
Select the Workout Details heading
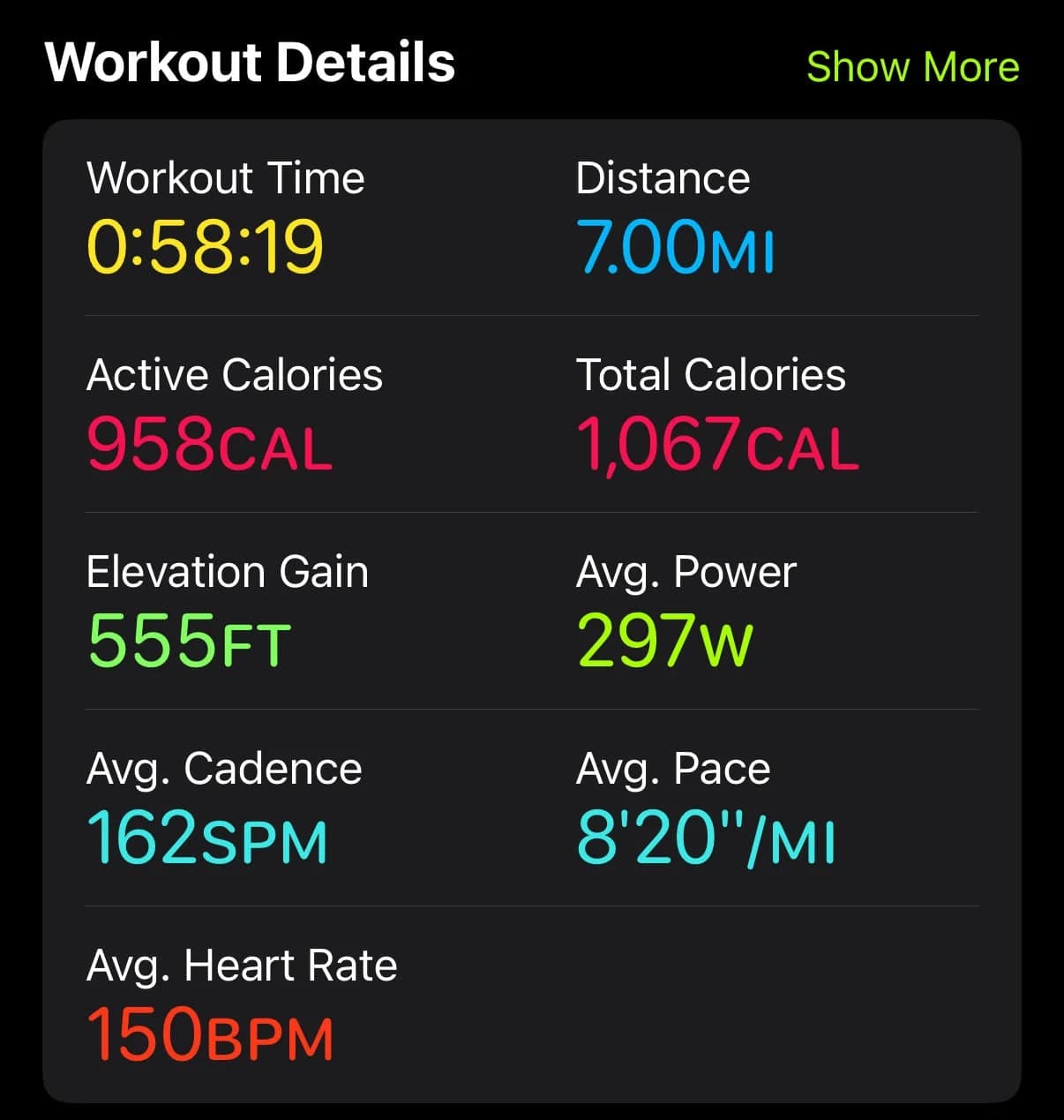(251, 62)
